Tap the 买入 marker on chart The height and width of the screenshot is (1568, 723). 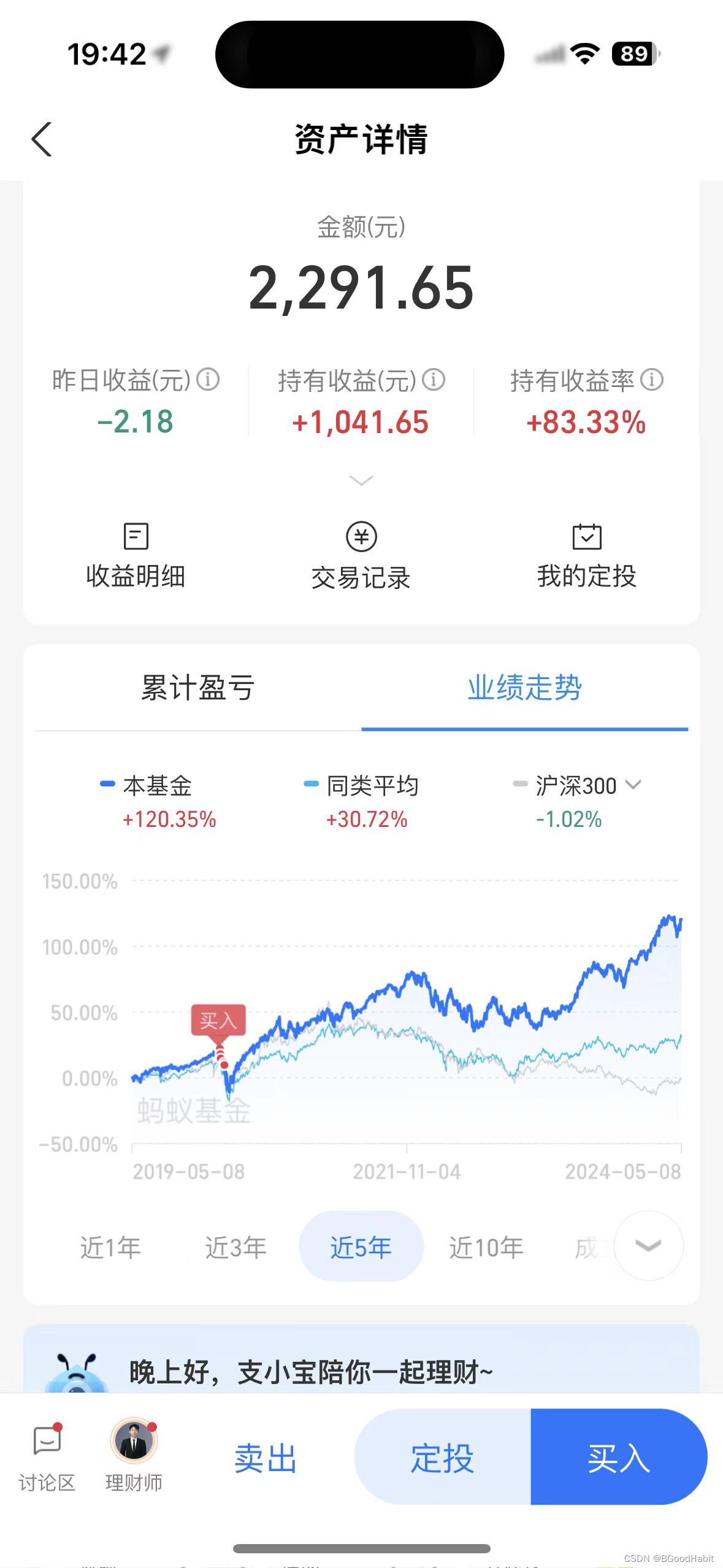tap(218, 1021)
